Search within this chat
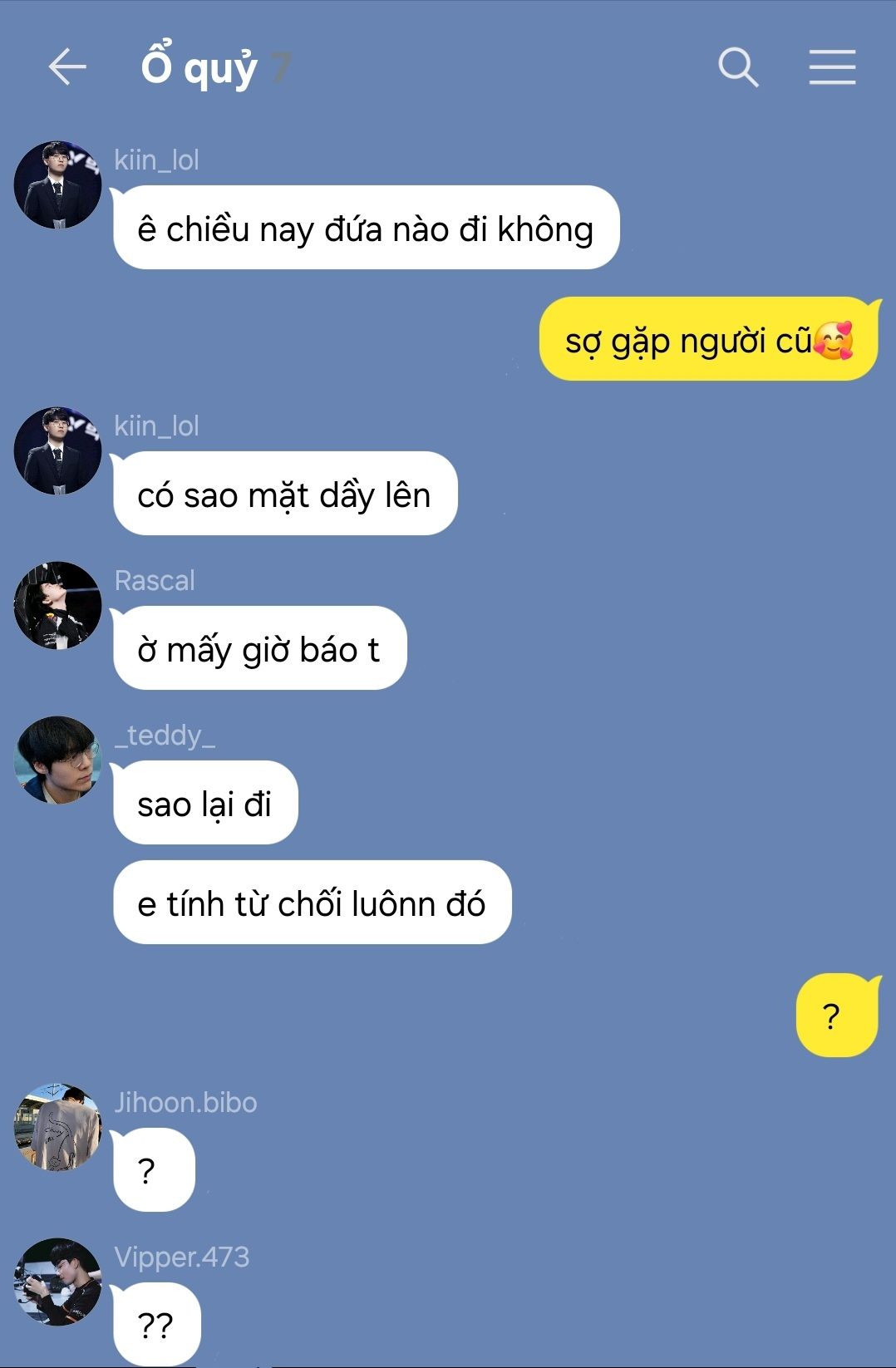The width and height of the screenshot is (896, 1368). click(738, 67)
